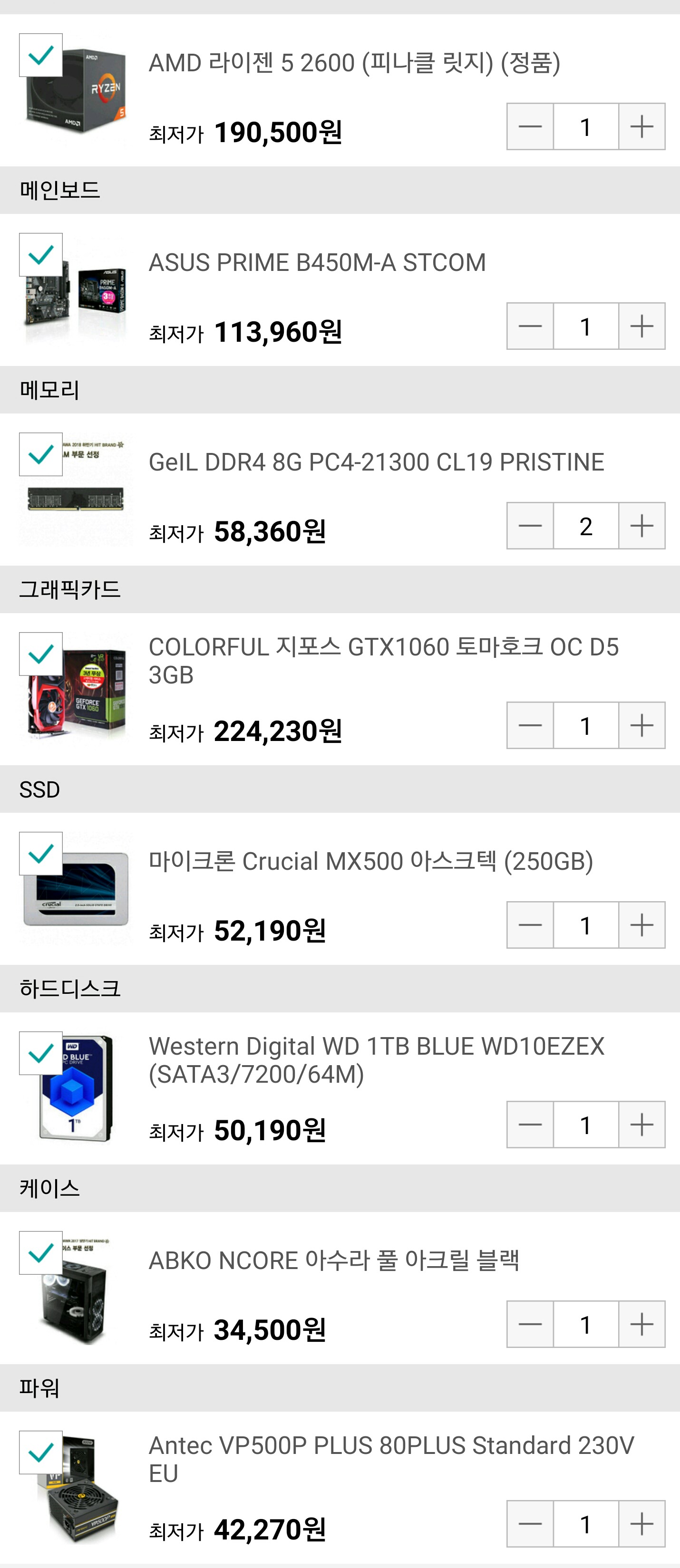Decrease Antec VP500P PLUS quantity

click(530, 1524)
